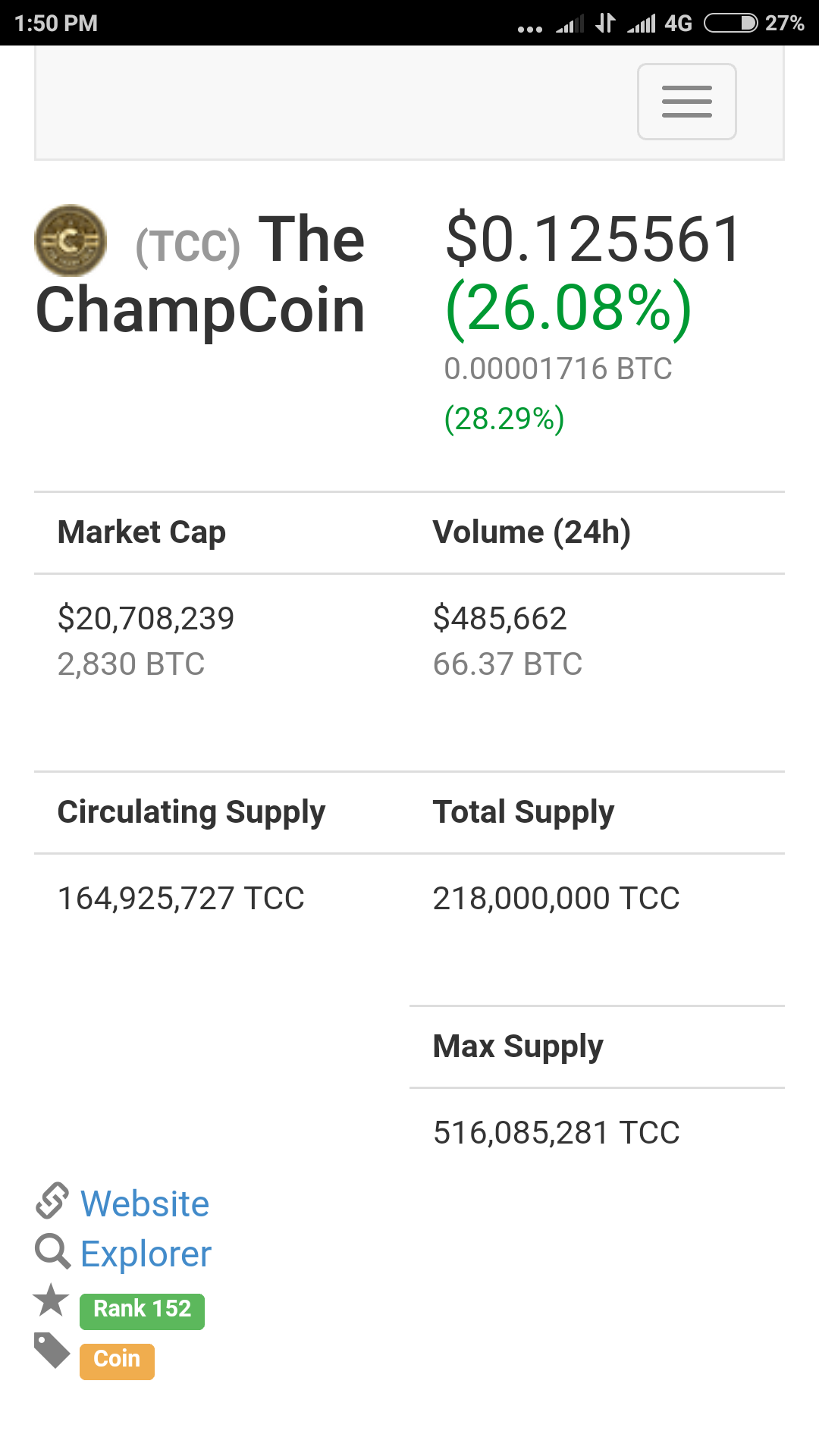Open the Explorer link

coord(146,1254)
